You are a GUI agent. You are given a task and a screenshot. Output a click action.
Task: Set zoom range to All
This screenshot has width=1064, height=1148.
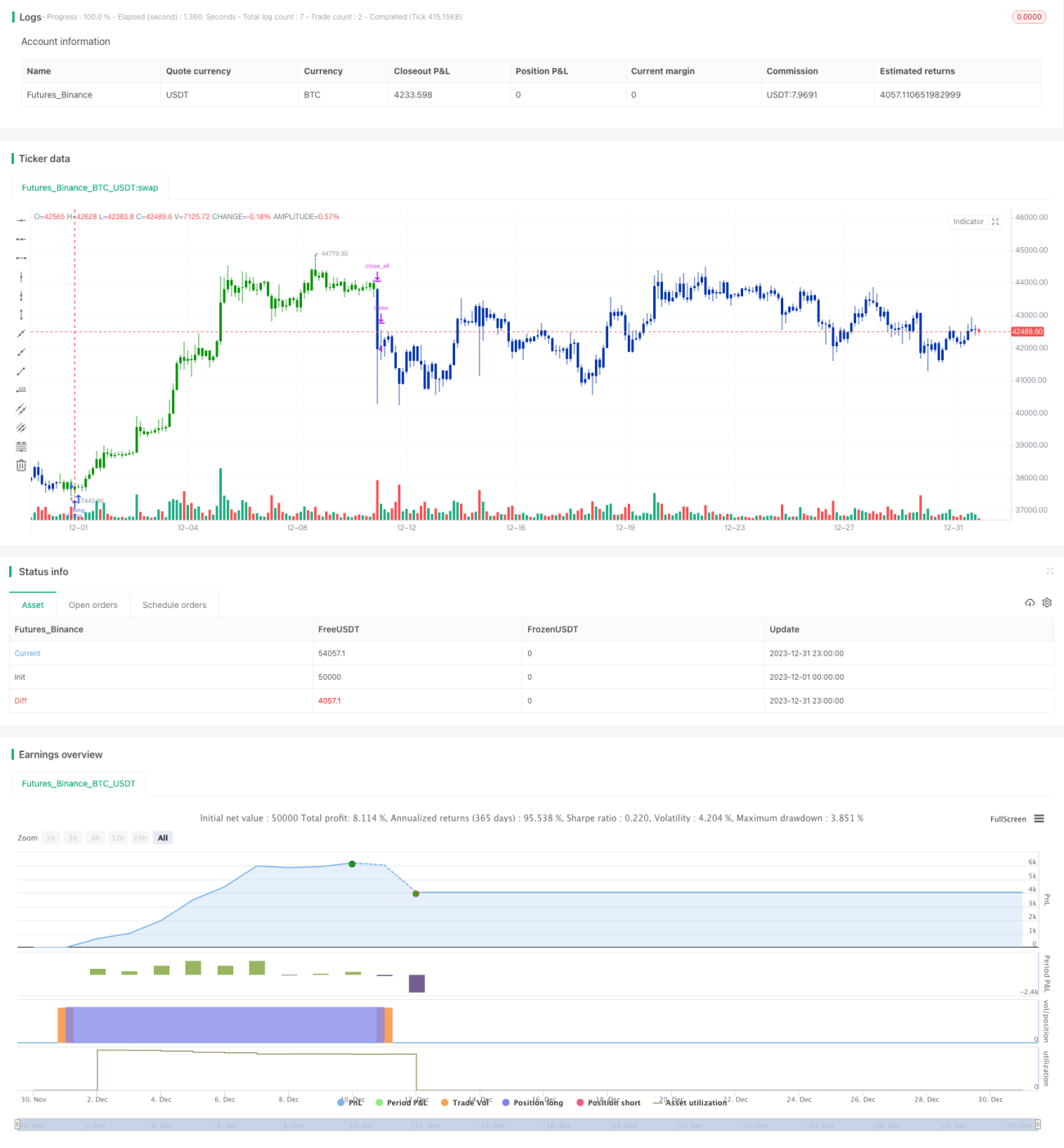(163, 838)
